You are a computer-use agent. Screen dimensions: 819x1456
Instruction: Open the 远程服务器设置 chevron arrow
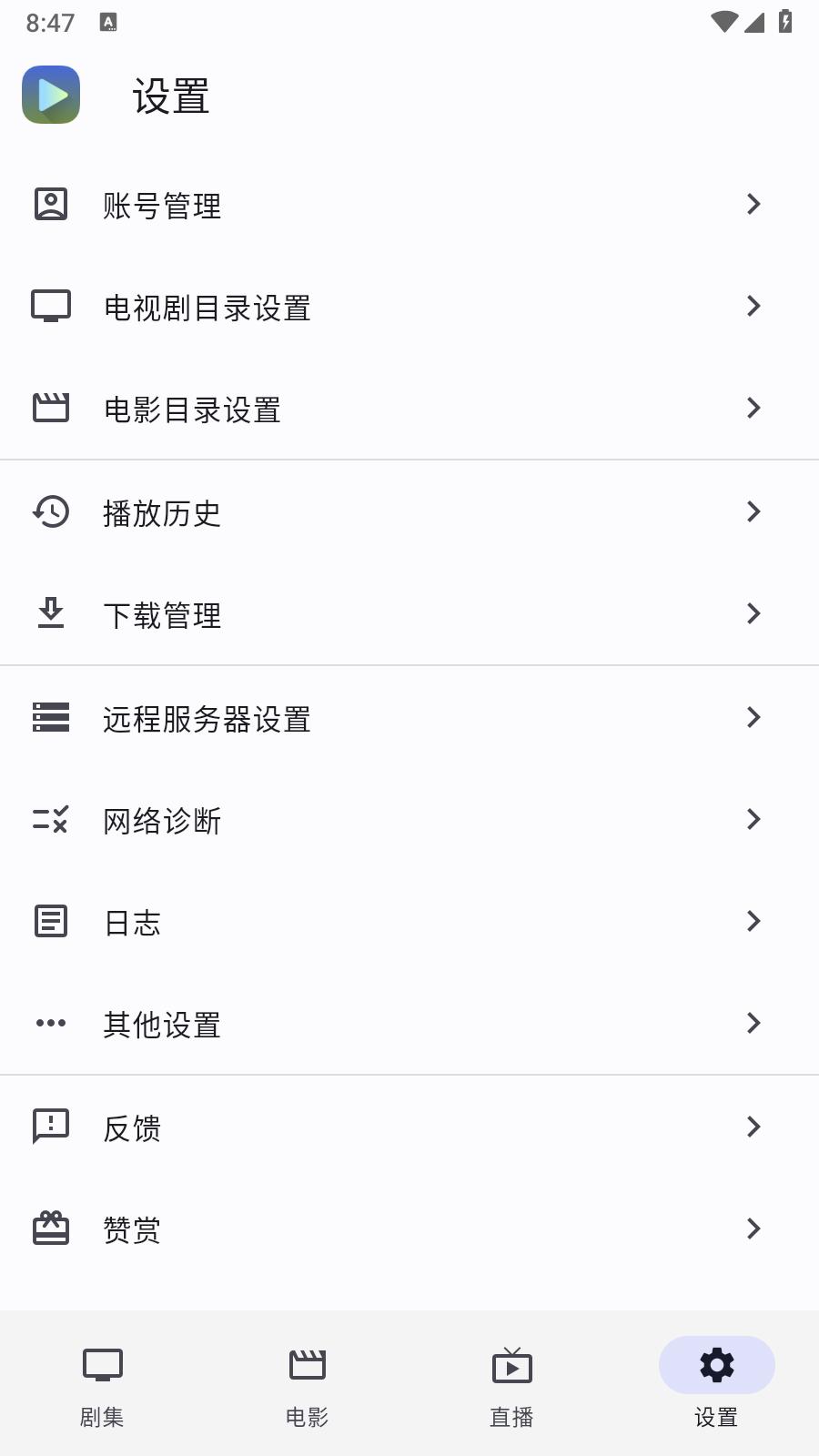pos(753,718)
